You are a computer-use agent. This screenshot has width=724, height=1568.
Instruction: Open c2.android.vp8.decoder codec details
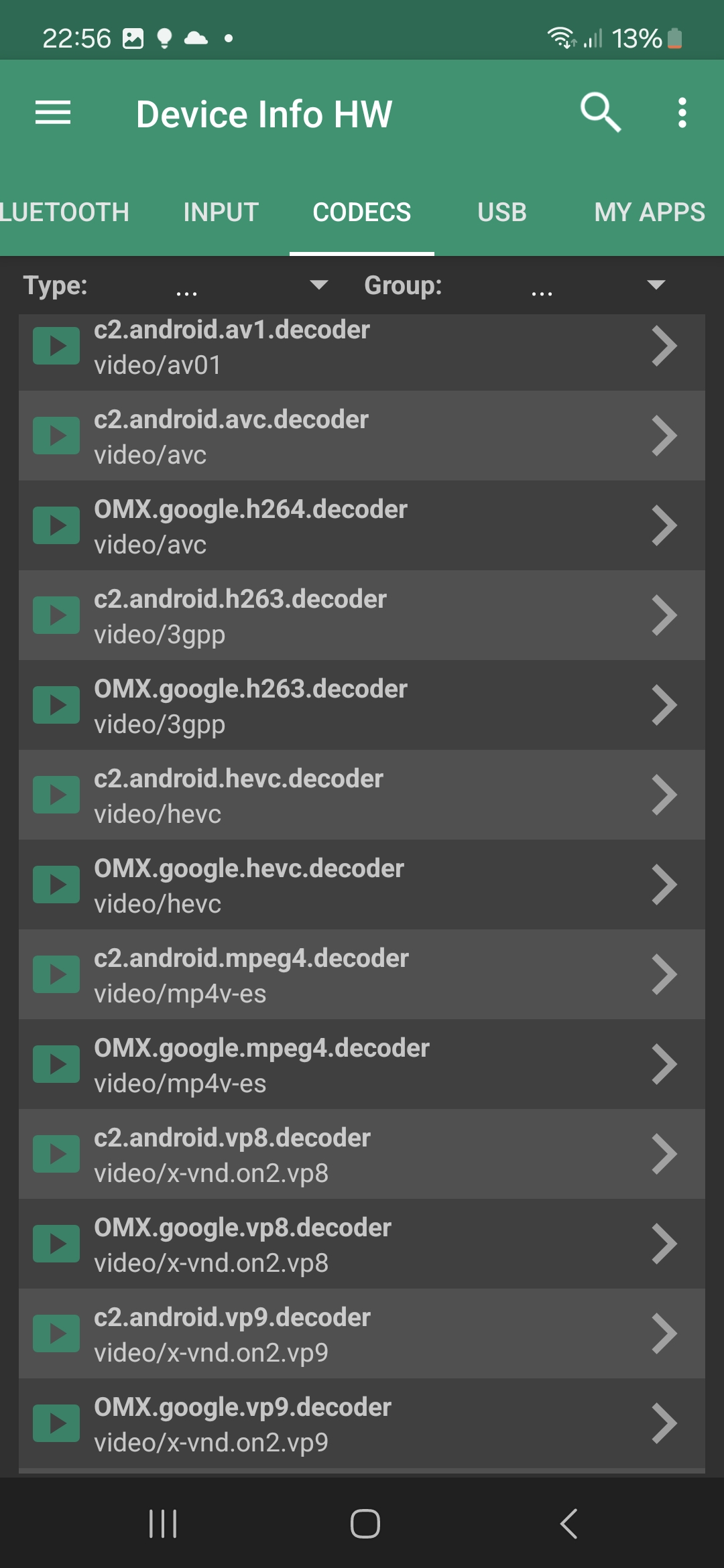362,1155
